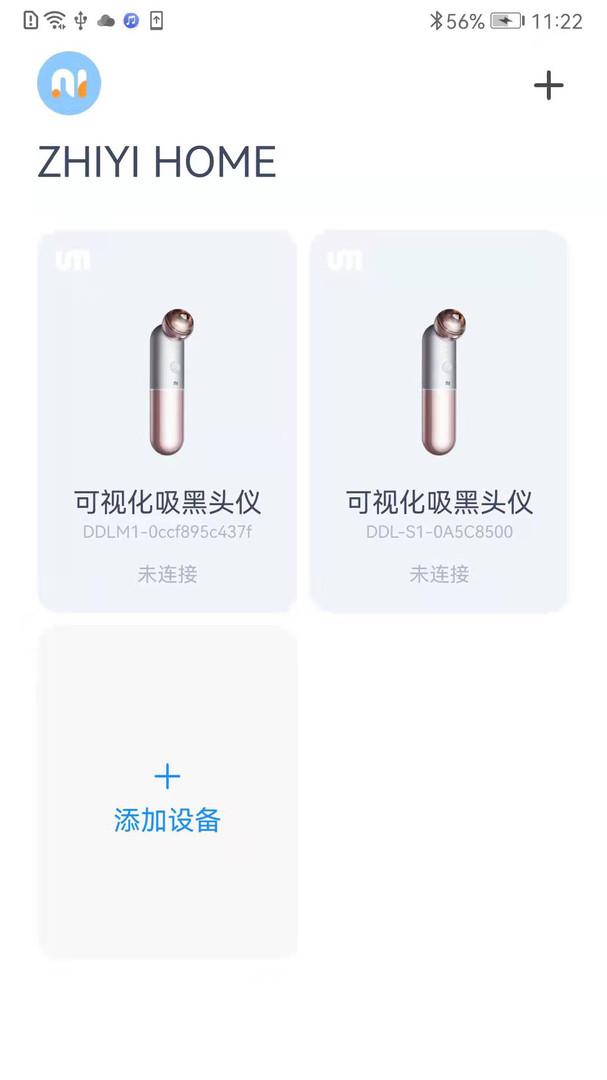Tap the plus icon in the top bar
Screen dimensions: 607x1080
tap(548, 85)
